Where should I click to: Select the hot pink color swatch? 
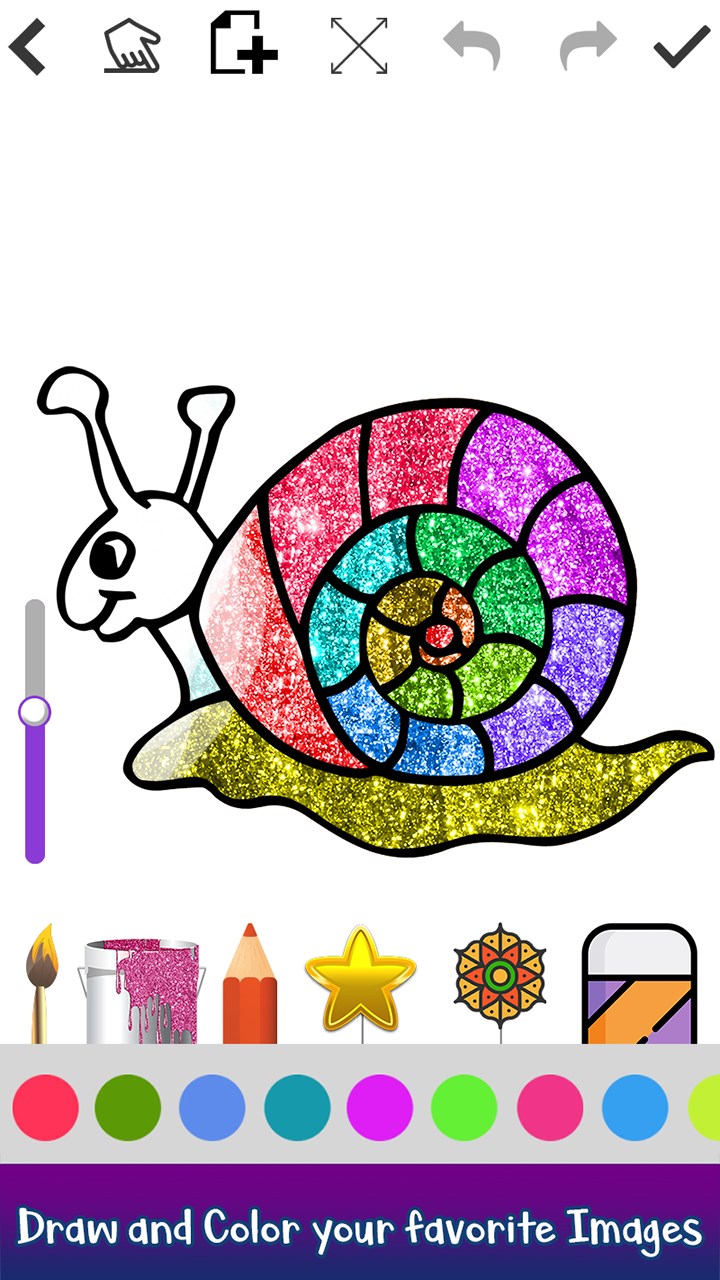tap(550, 1108)
